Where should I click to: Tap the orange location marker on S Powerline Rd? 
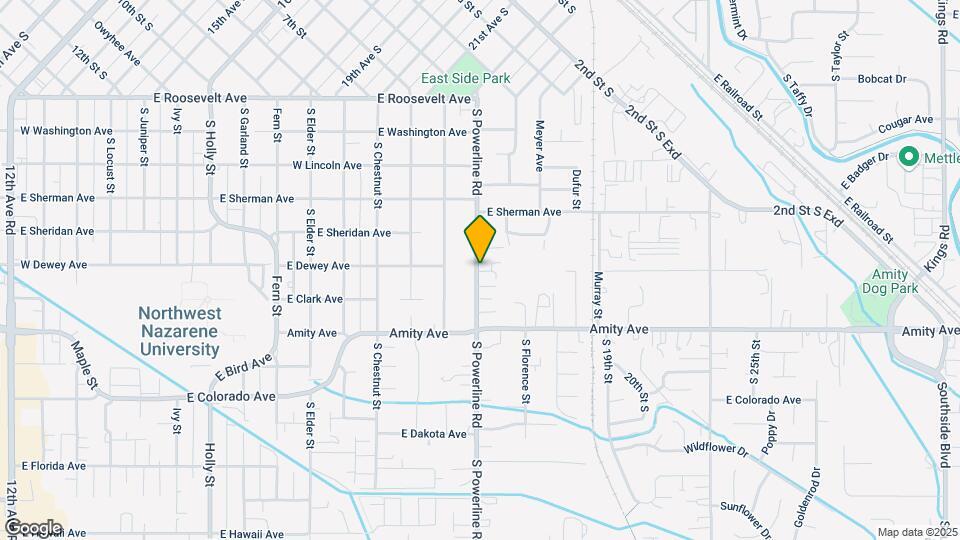click(x=480, y=238)
